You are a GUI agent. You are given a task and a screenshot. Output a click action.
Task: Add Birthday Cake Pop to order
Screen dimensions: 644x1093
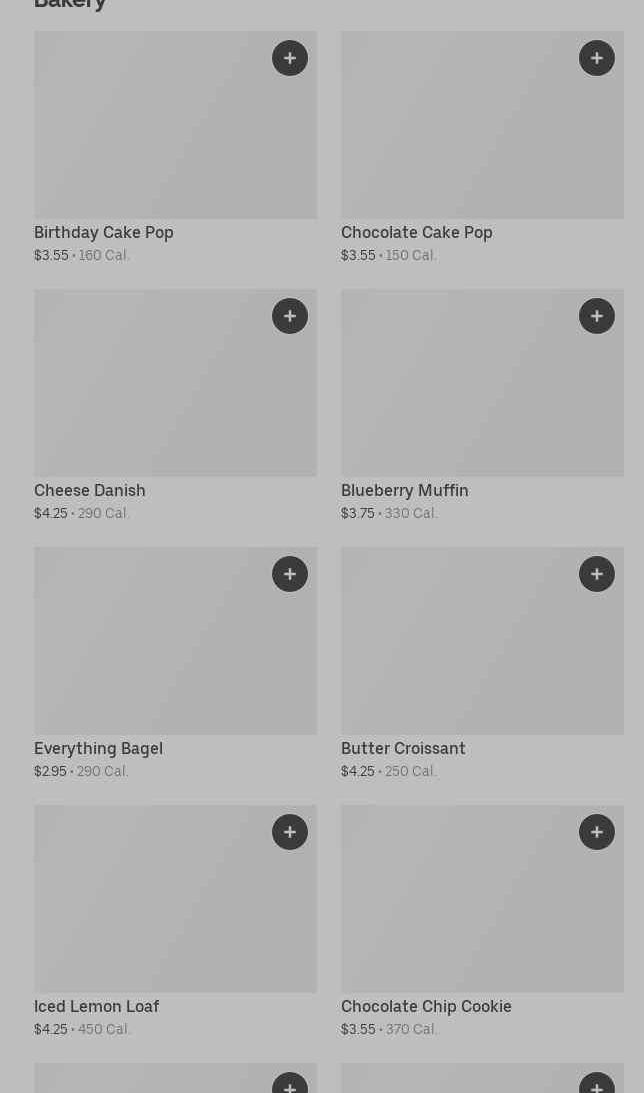click(290, 58)
